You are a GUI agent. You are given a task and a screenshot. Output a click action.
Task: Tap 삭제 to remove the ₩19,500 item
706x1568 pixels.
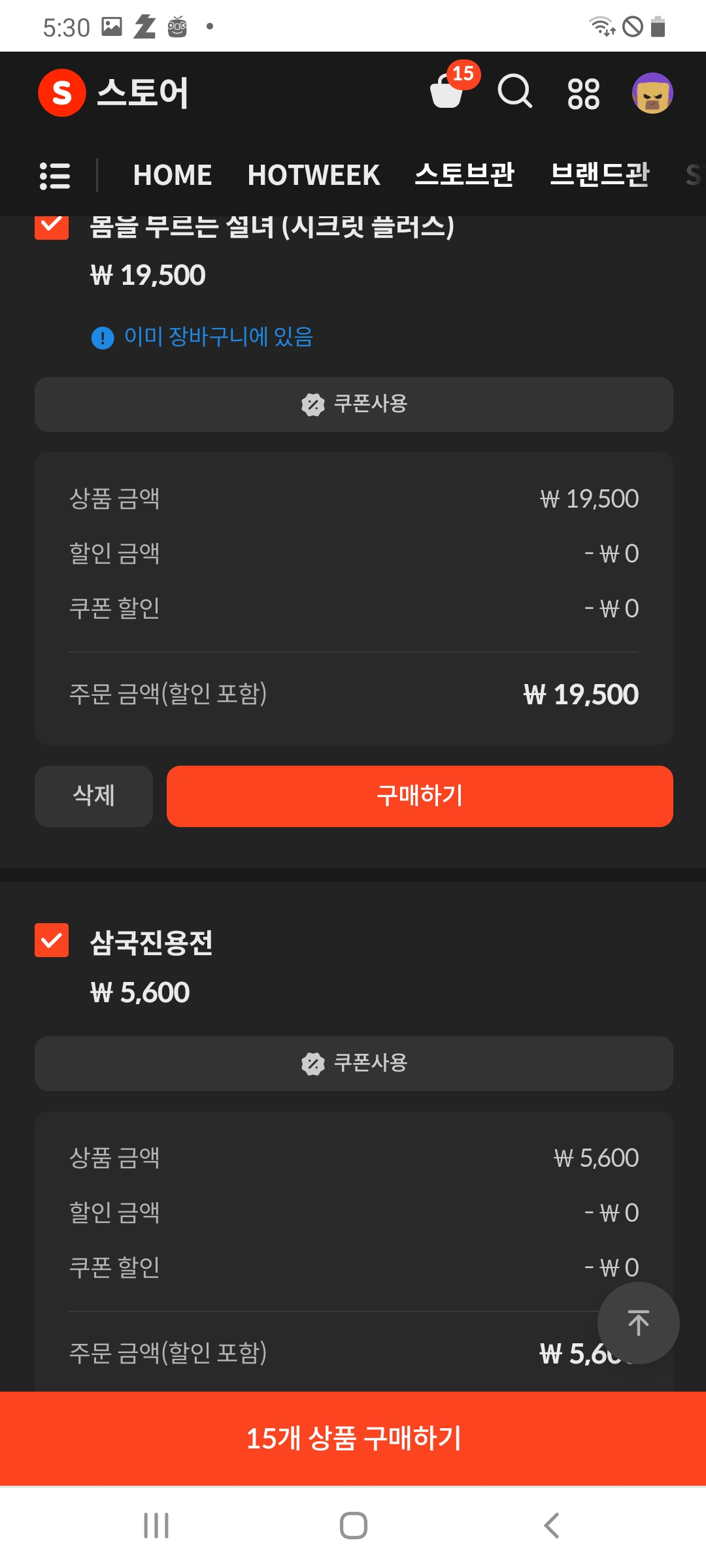pyautogui.click(x=93, y=796)
